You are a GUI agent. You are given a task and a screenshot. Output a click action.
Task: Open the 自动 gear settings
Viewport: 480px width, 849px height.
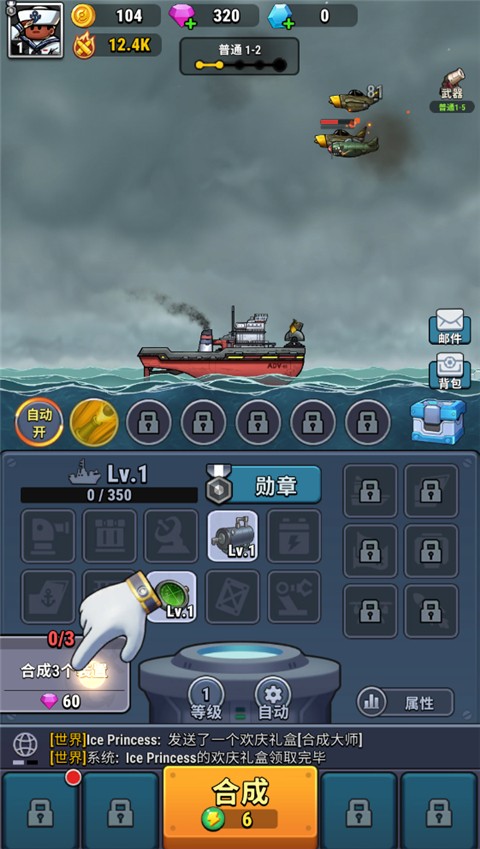click(273, 700)
